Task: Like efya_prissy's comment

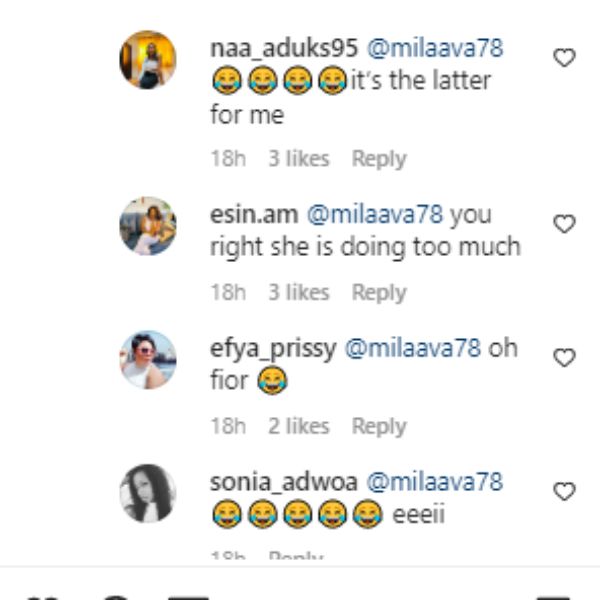Action: [x=564, y=357]
